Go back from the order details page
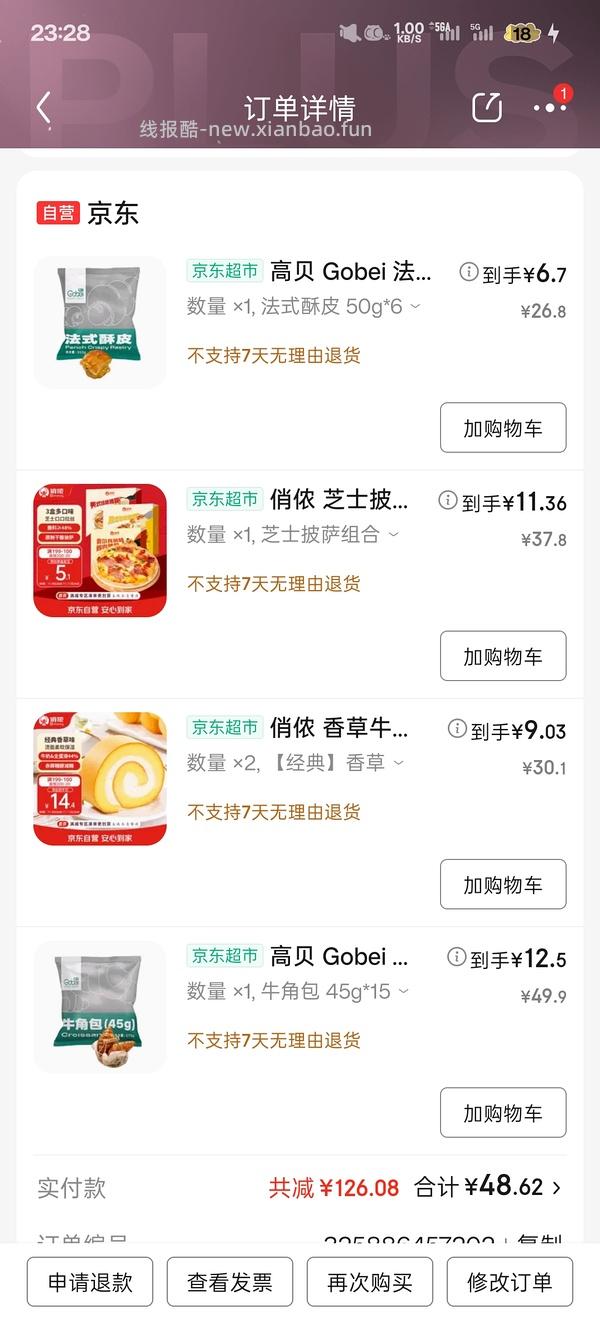 (43, 108)
